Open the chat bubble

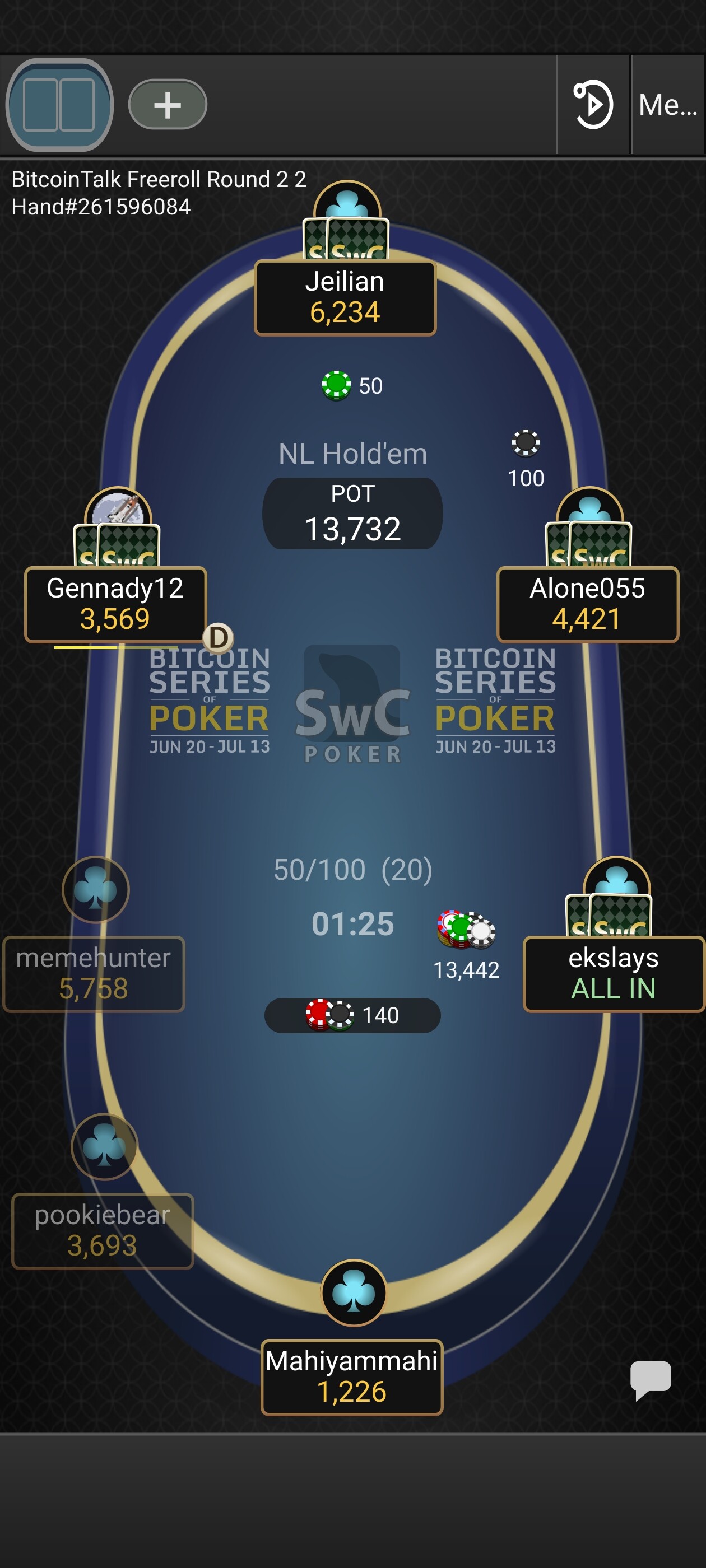coord(650,1378)
